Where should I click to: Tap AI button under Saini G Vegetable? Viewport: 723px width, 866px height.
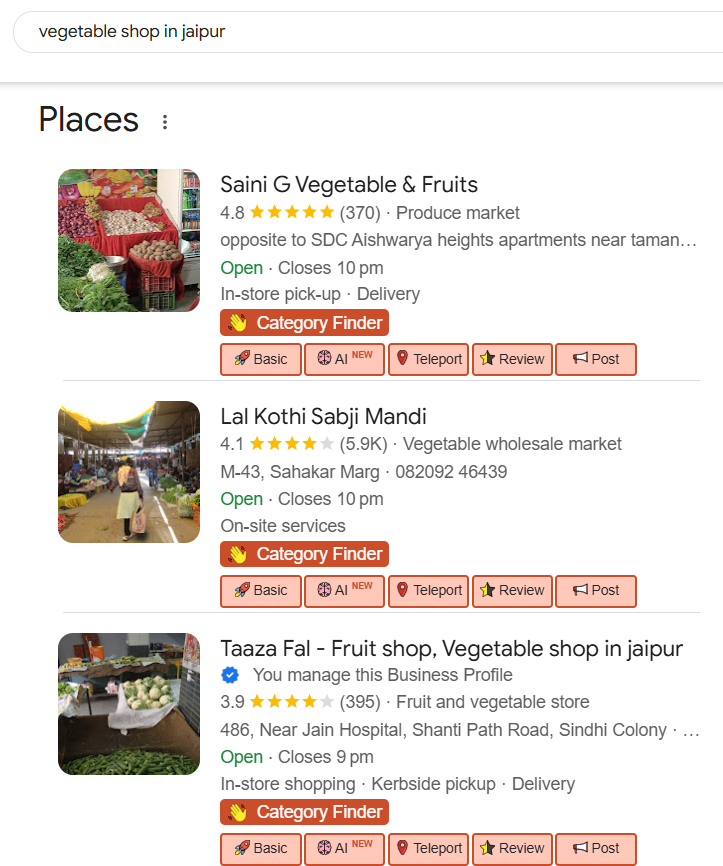[344, 359]
